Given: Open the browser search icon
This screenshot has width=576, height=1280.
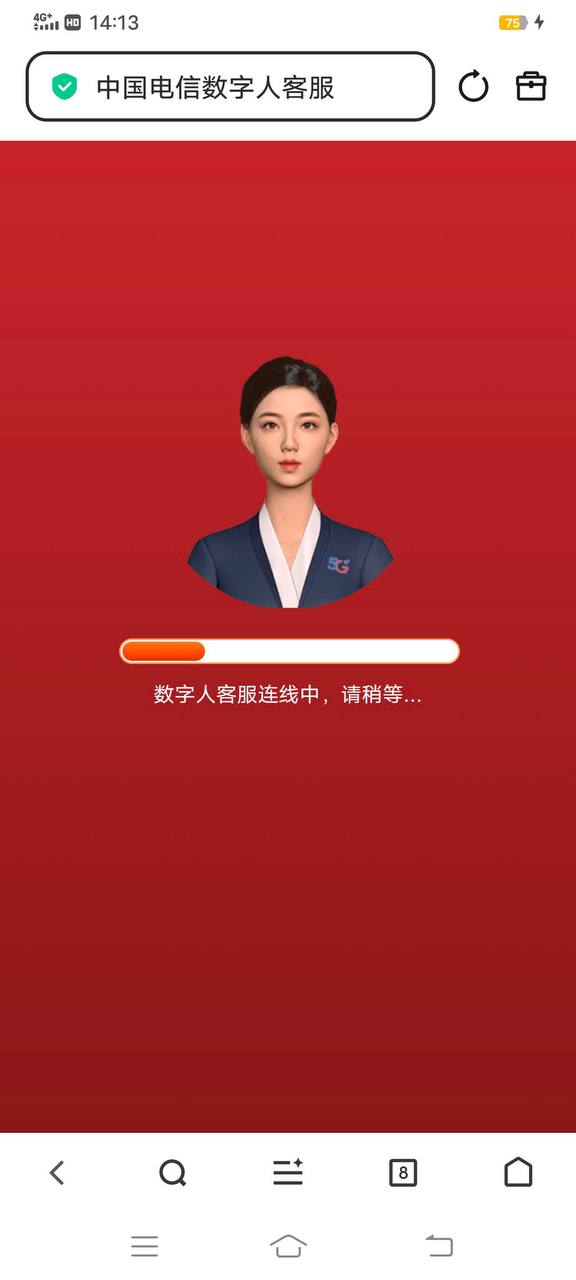Looking at the screenshot, I should click(x=173, y=1172).
